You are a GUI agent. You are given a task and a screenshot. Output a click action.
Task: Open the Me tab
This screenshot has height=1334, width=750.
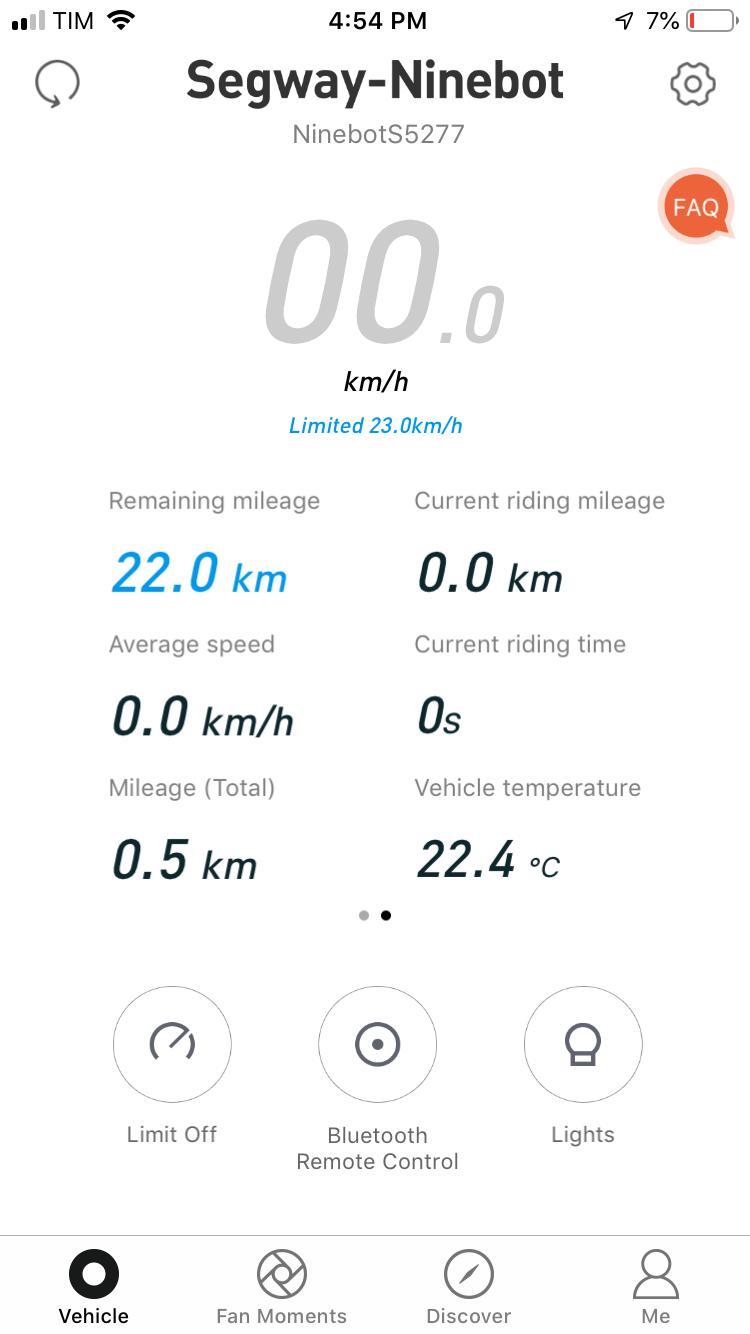(656, 1286)
